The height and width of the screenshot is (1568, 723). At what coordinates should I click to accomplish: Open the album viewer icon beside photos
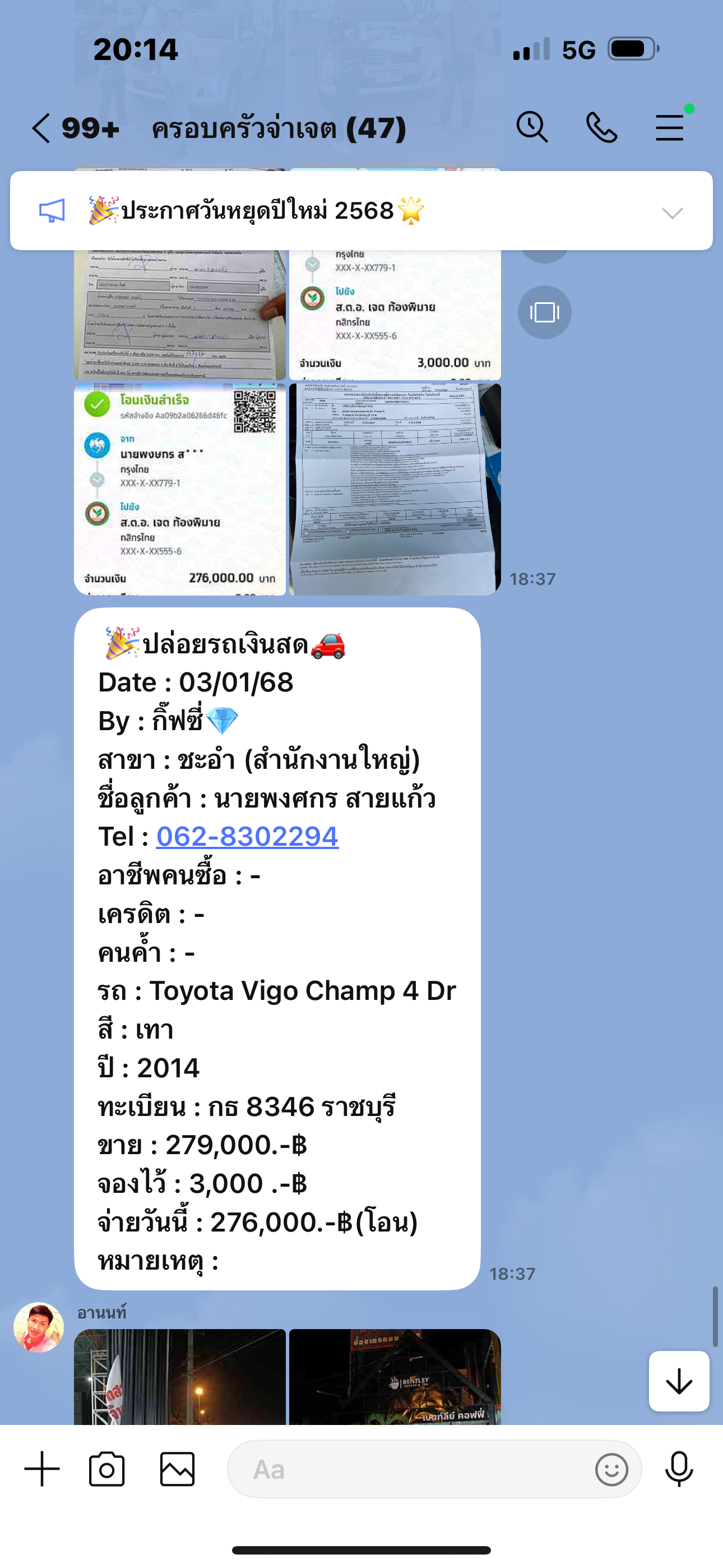[544, 312]
